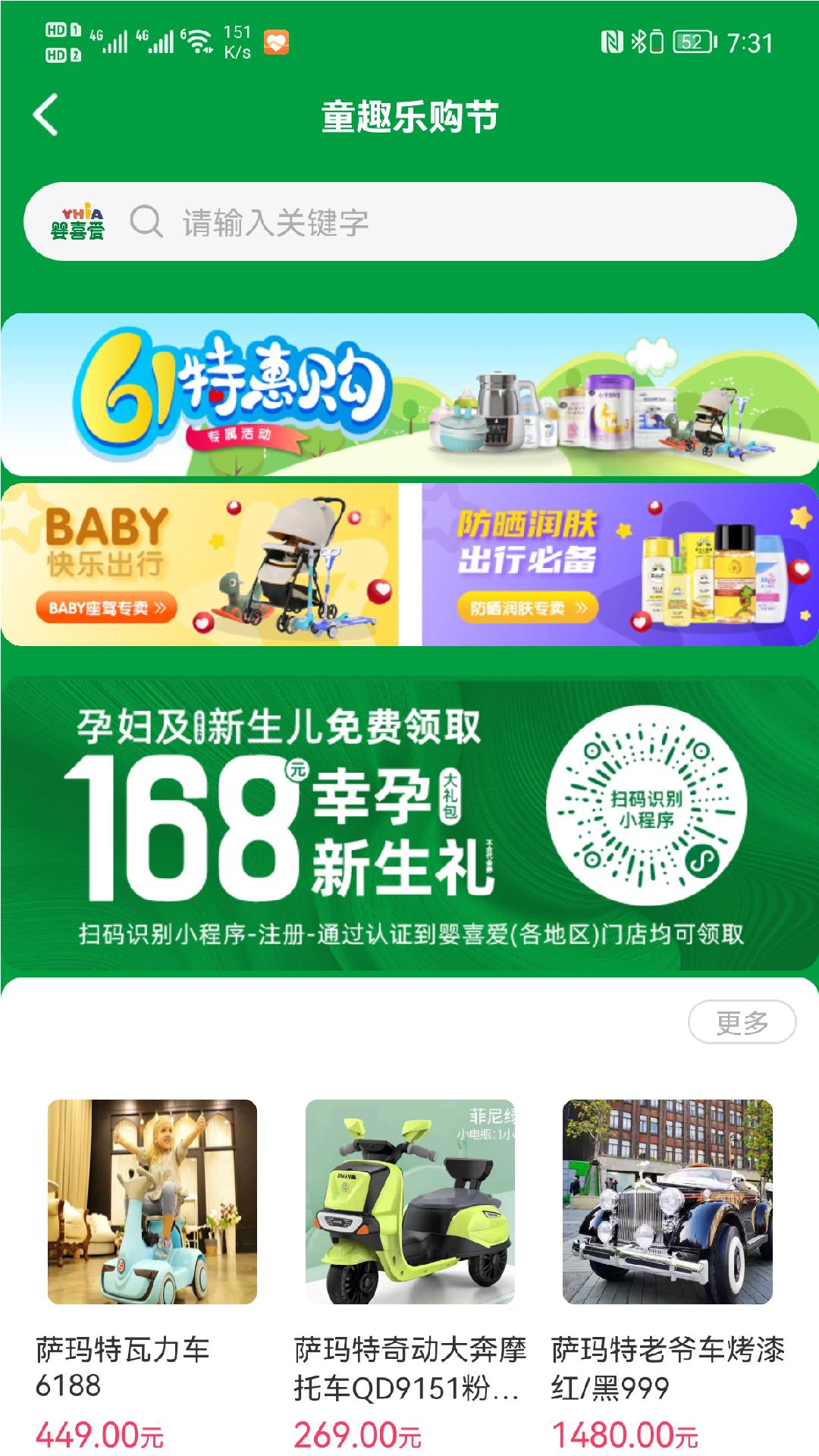The height and width of the screenshot is (1456, 819).
Task: Tap the keyword search field
Action: pos(455,222)
